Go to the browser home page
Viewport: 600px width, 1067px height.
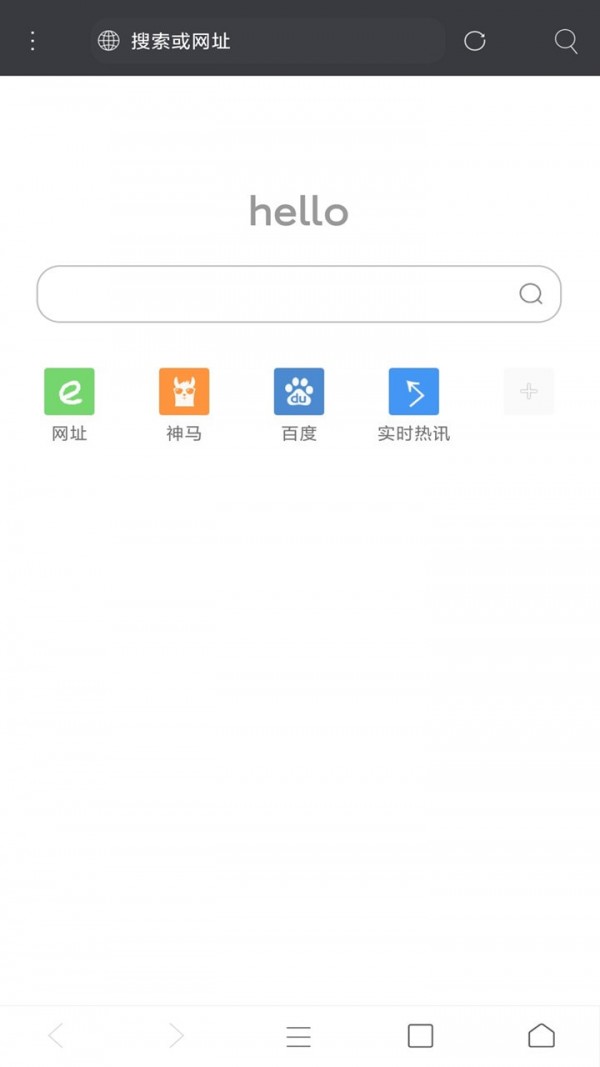click(541, 1036)
